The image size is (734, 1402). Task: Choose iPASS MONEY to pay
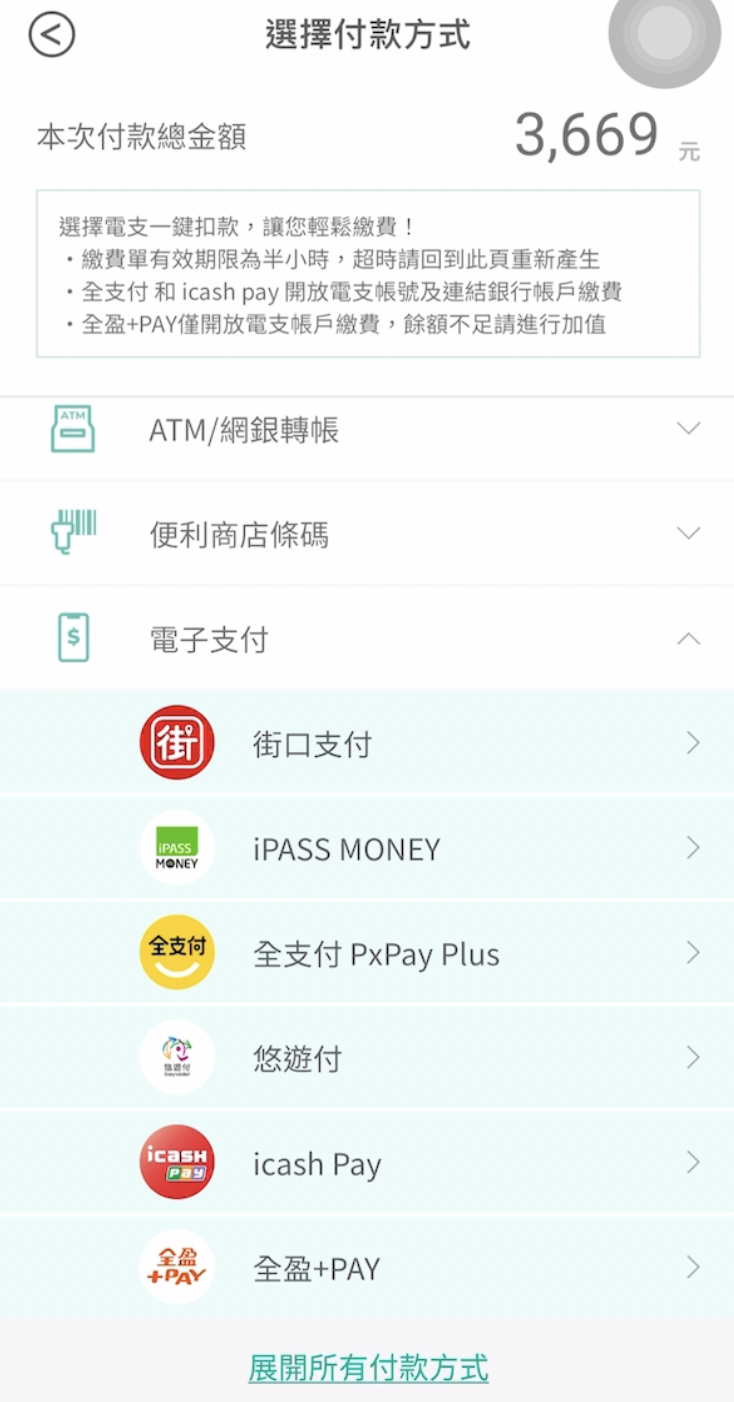367,848
